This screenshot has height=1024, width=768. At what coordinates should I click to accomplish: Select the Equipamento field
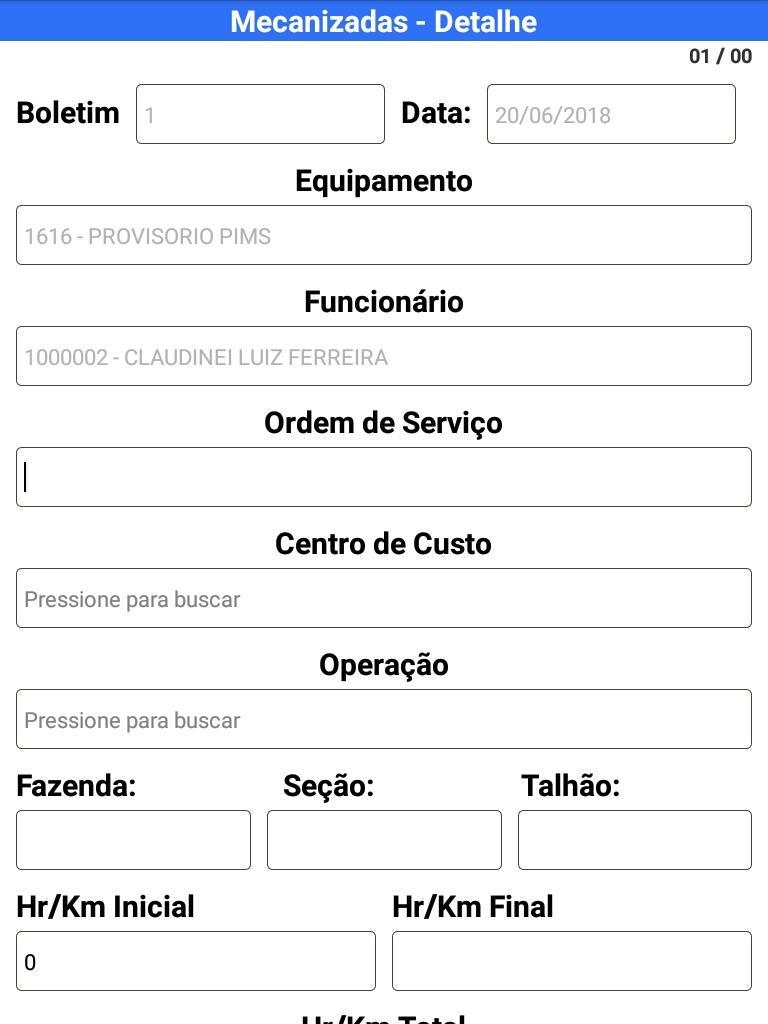384,235
